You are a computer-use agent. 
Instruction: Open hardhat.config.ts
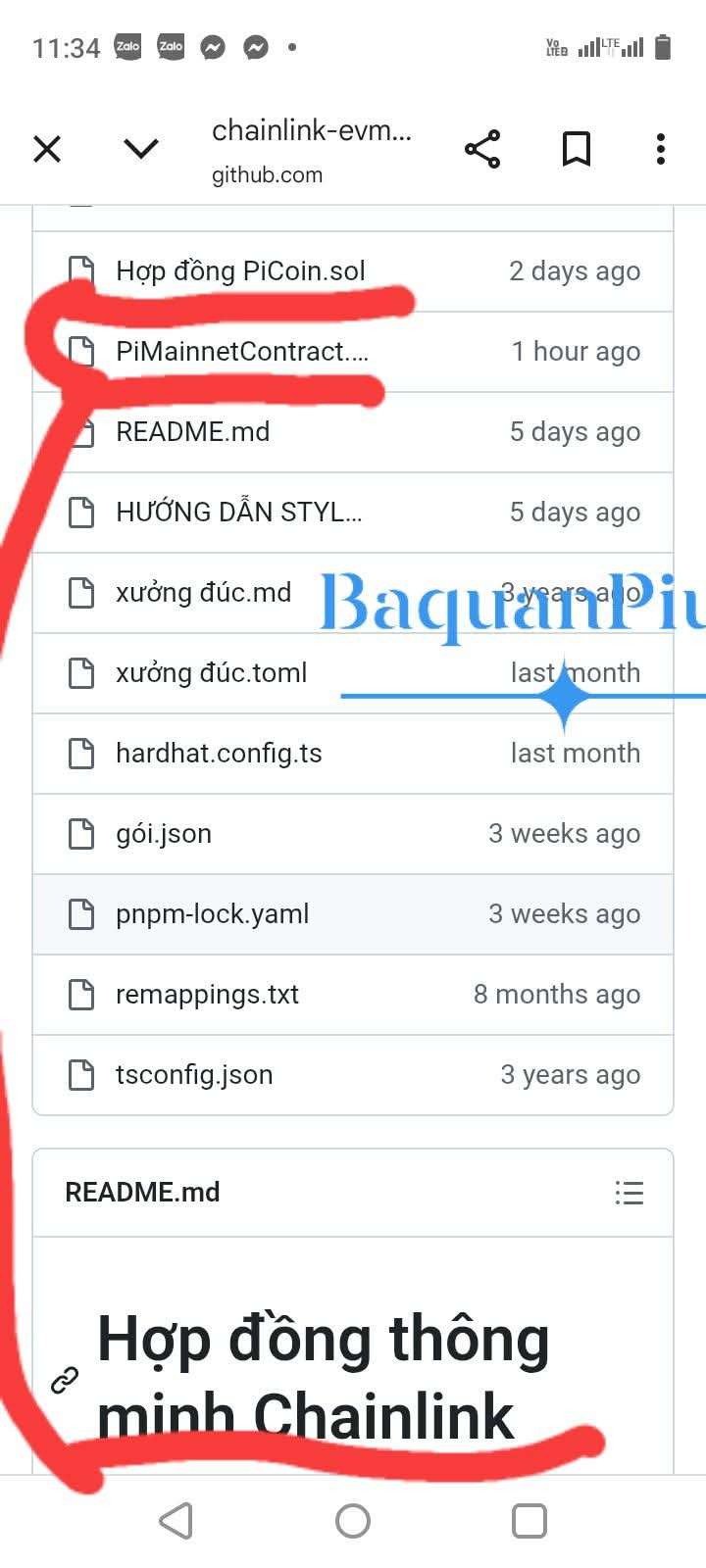click(219, 754)
